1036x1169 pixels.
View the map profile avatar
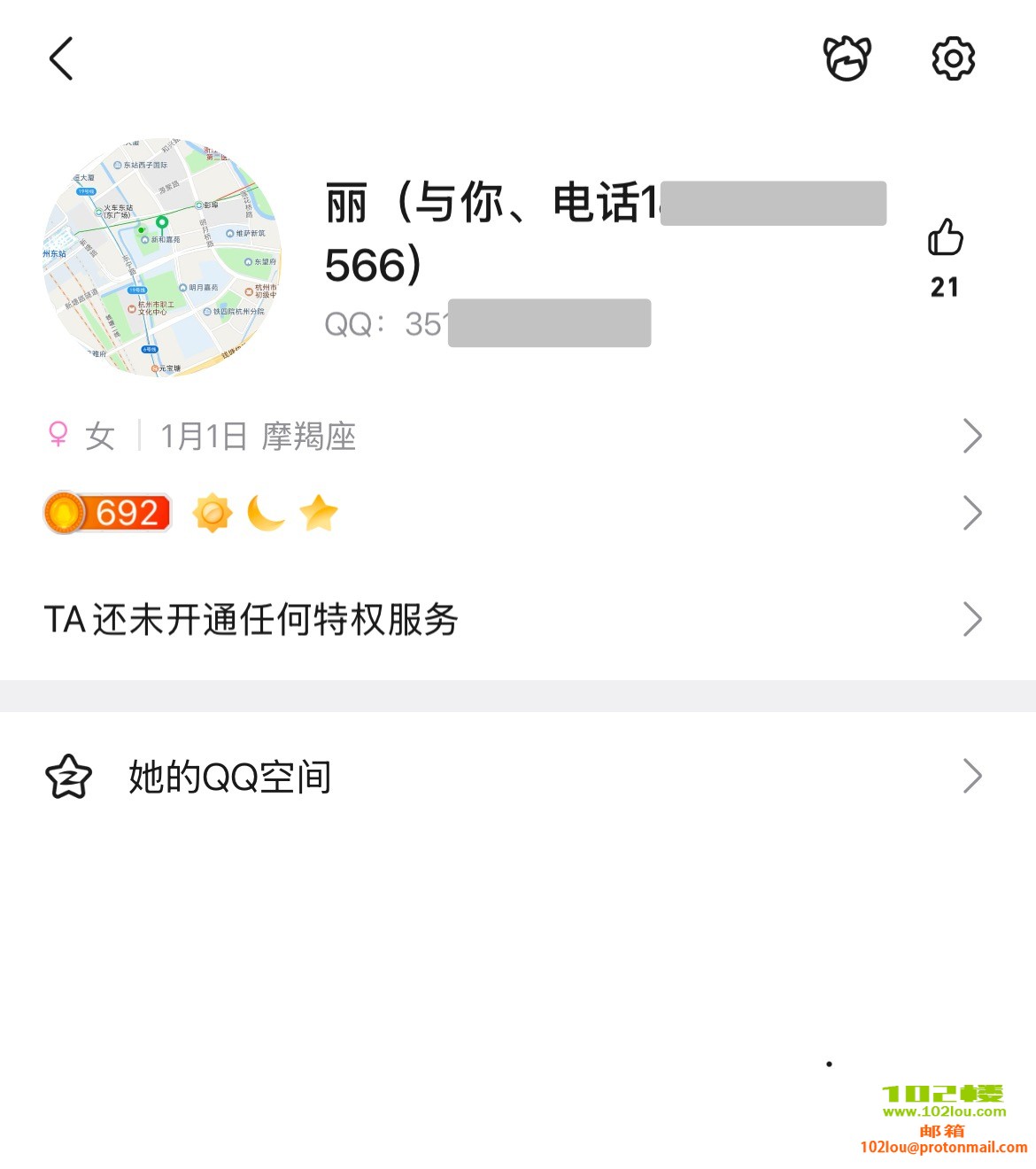162,257
